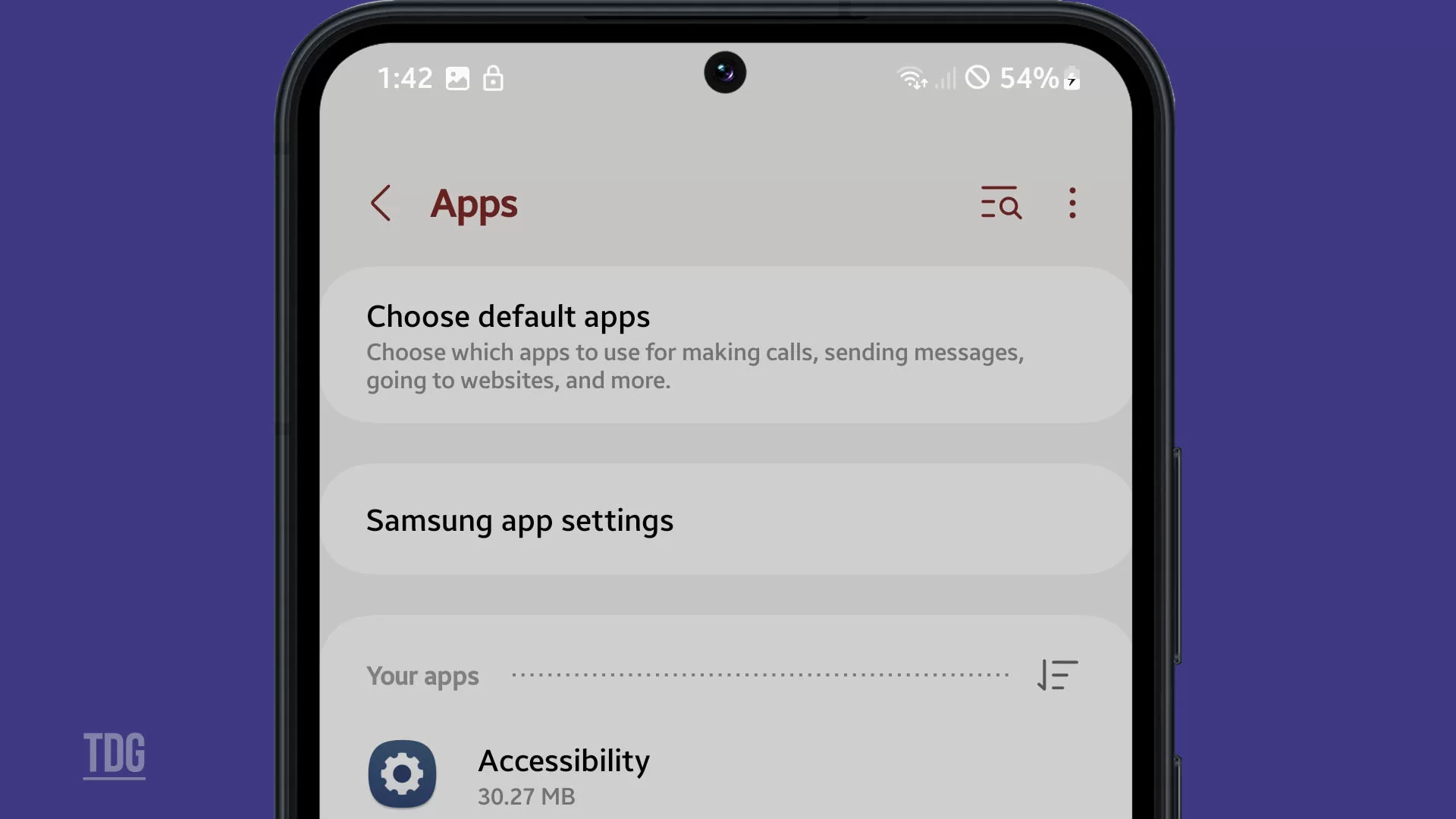Image resolution: width=1456 pixels, height=819 pixels.
Task: Open the three-dot overflow menu
Action: [1072, 203]
